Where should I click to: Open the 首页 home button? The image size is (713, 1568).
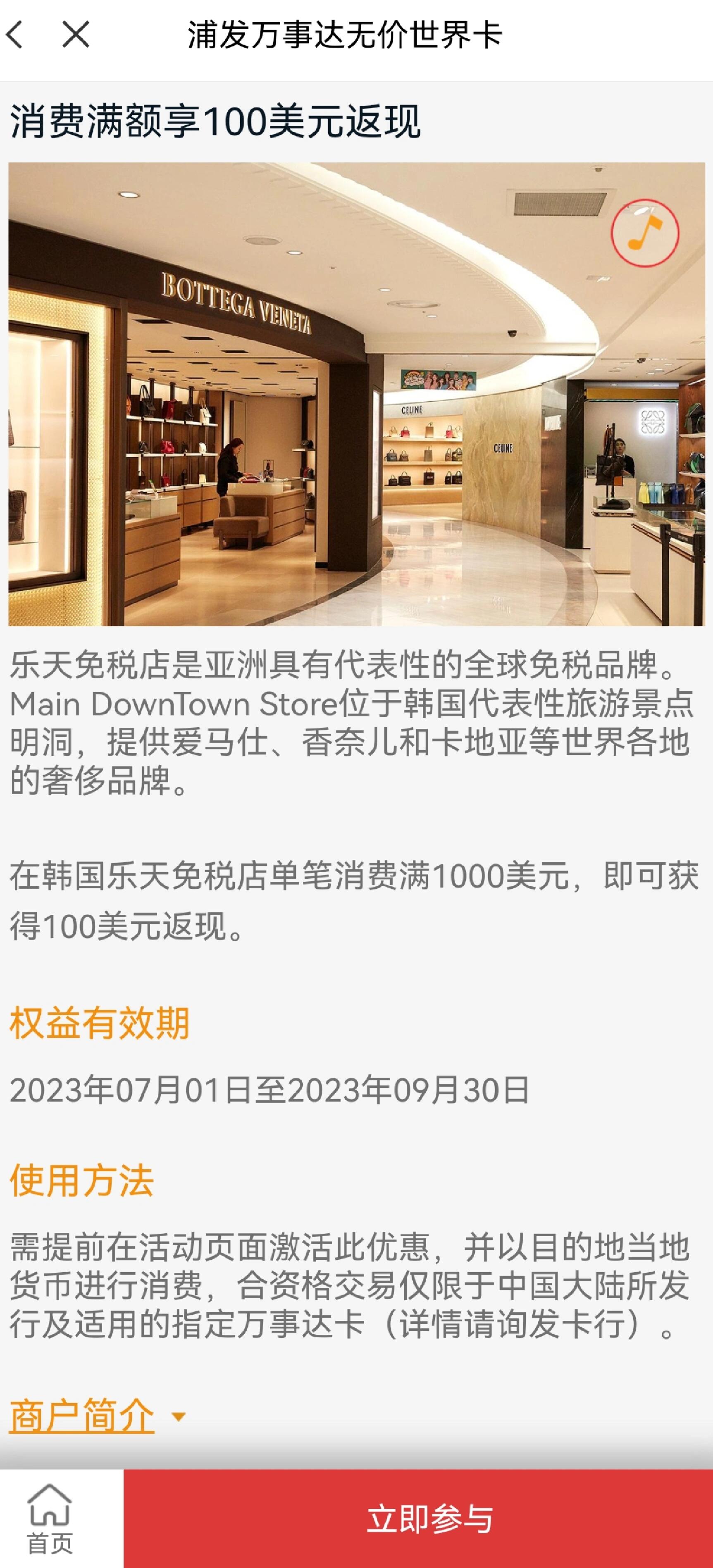50,1519
